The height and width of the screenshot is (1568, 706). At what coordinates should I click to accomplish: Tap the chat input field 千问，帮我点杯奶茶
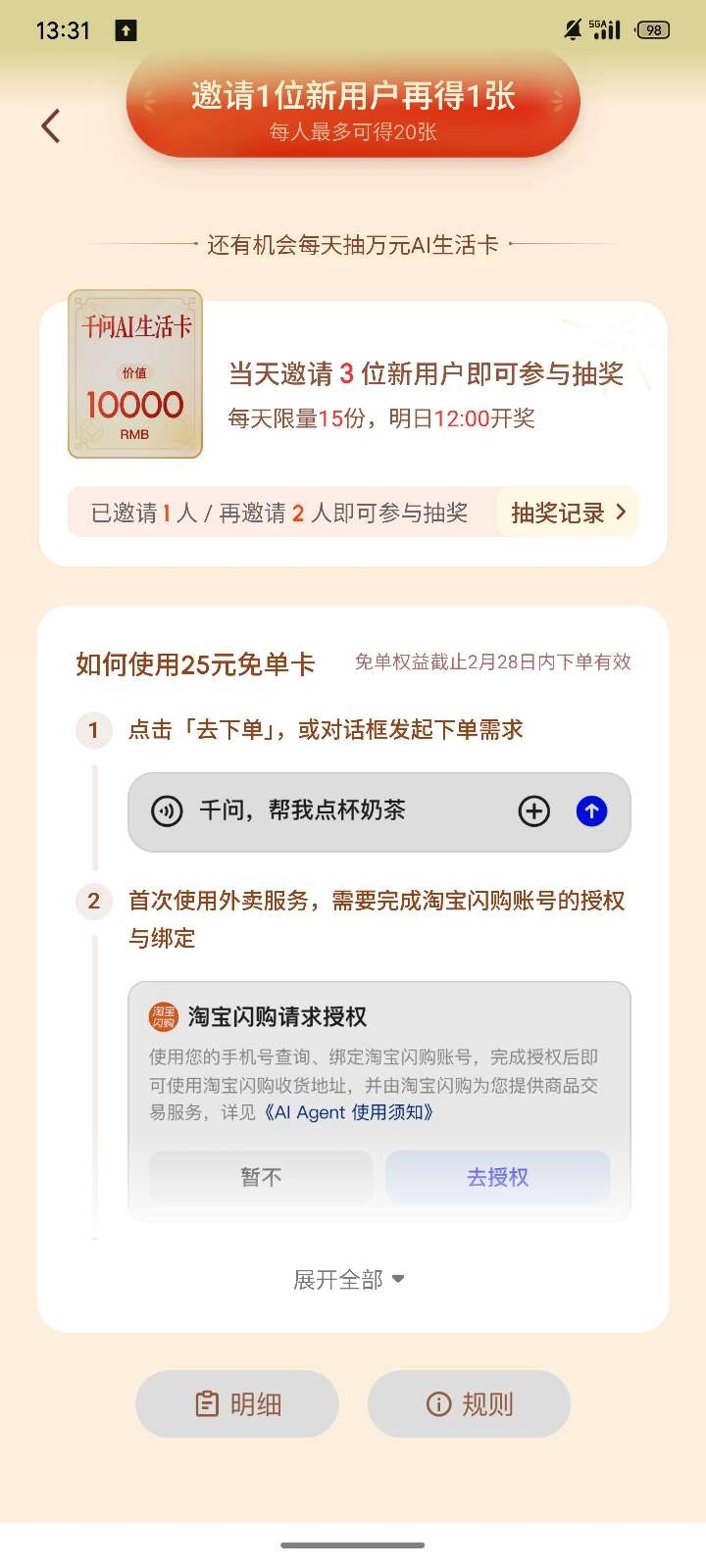point(324,811)
